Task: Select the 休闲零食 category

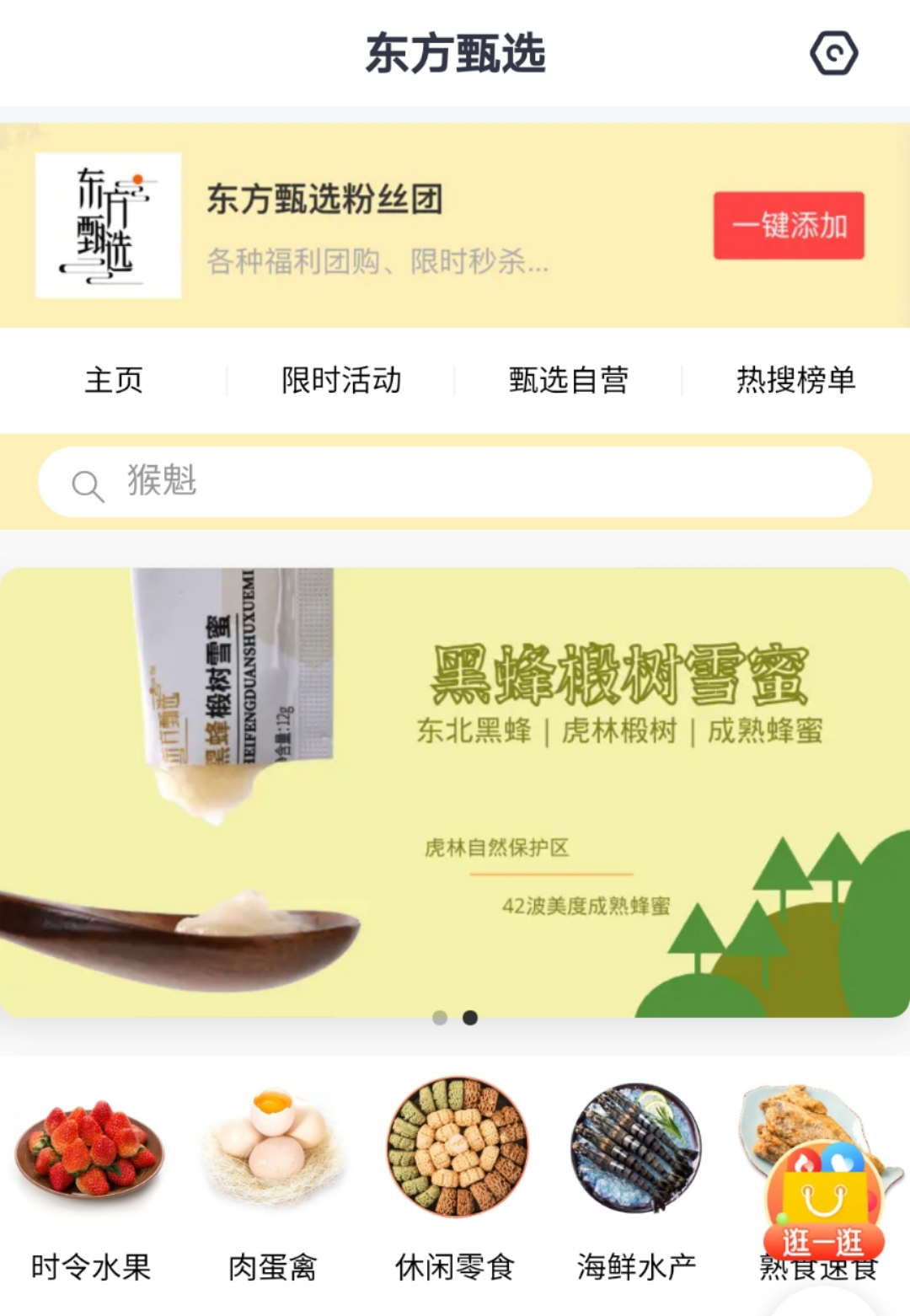Action: tap(456, 1180)
